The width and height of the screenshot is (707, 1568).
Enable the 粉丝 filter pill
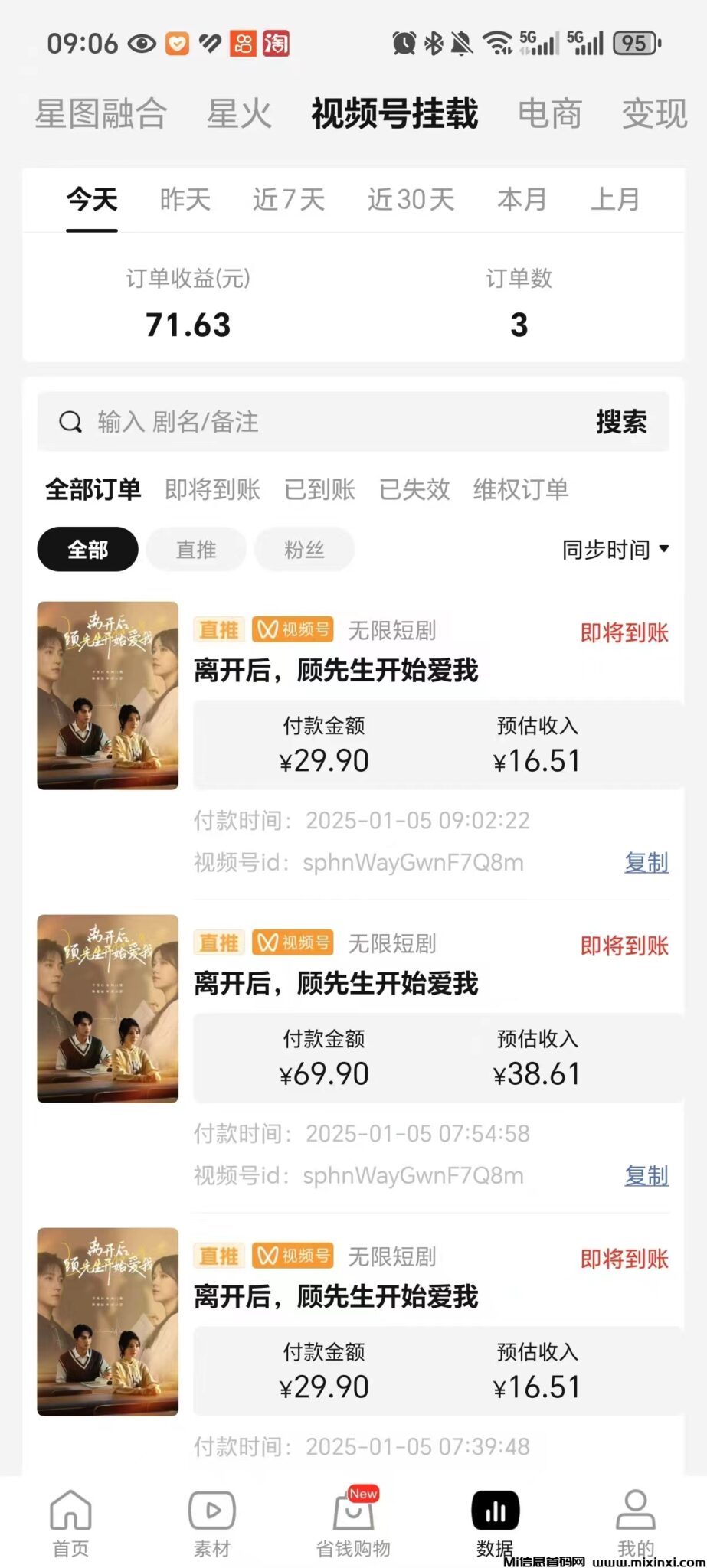303,549
